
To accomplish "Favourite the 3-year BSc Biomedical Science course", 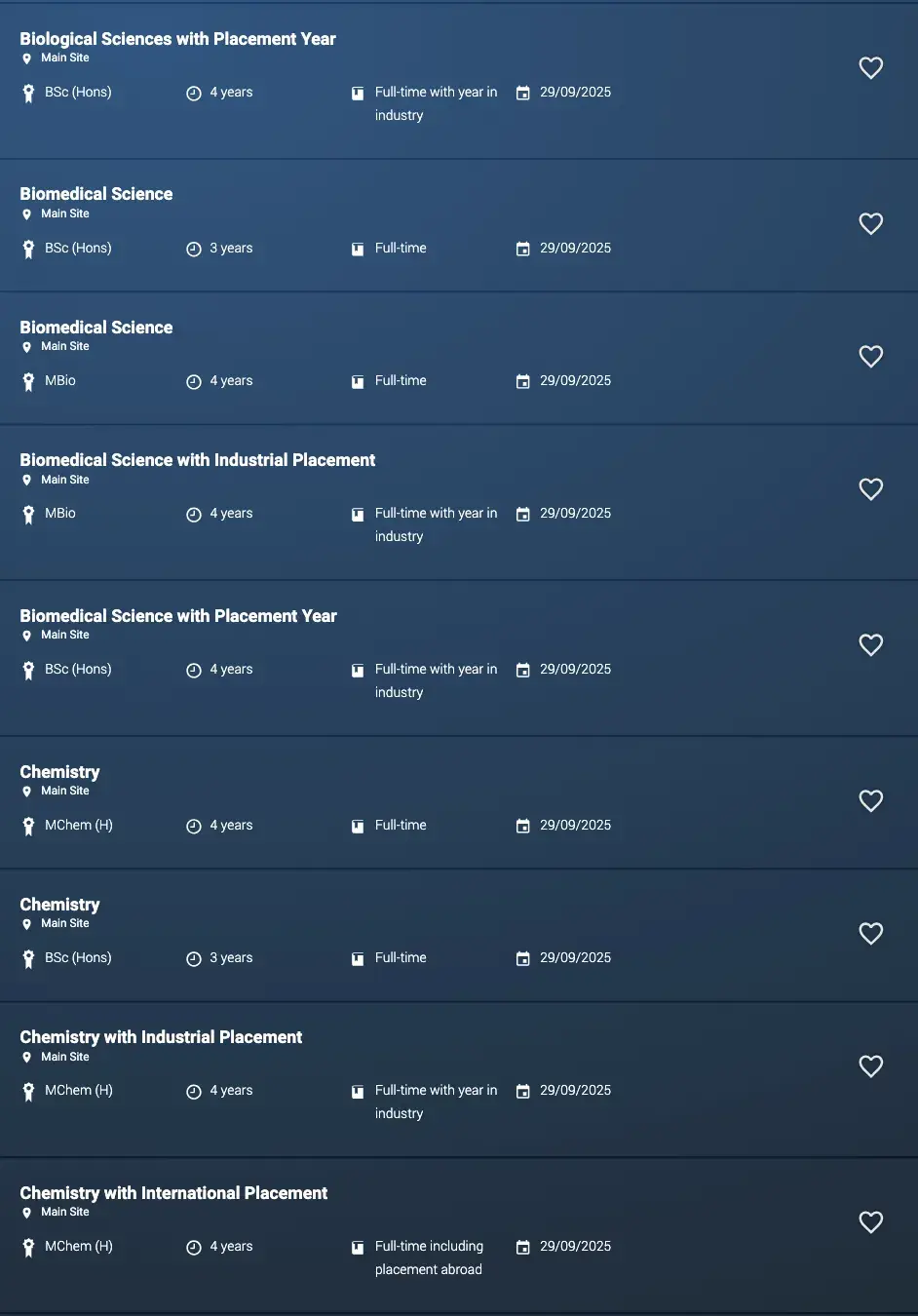I will point(870,223).
